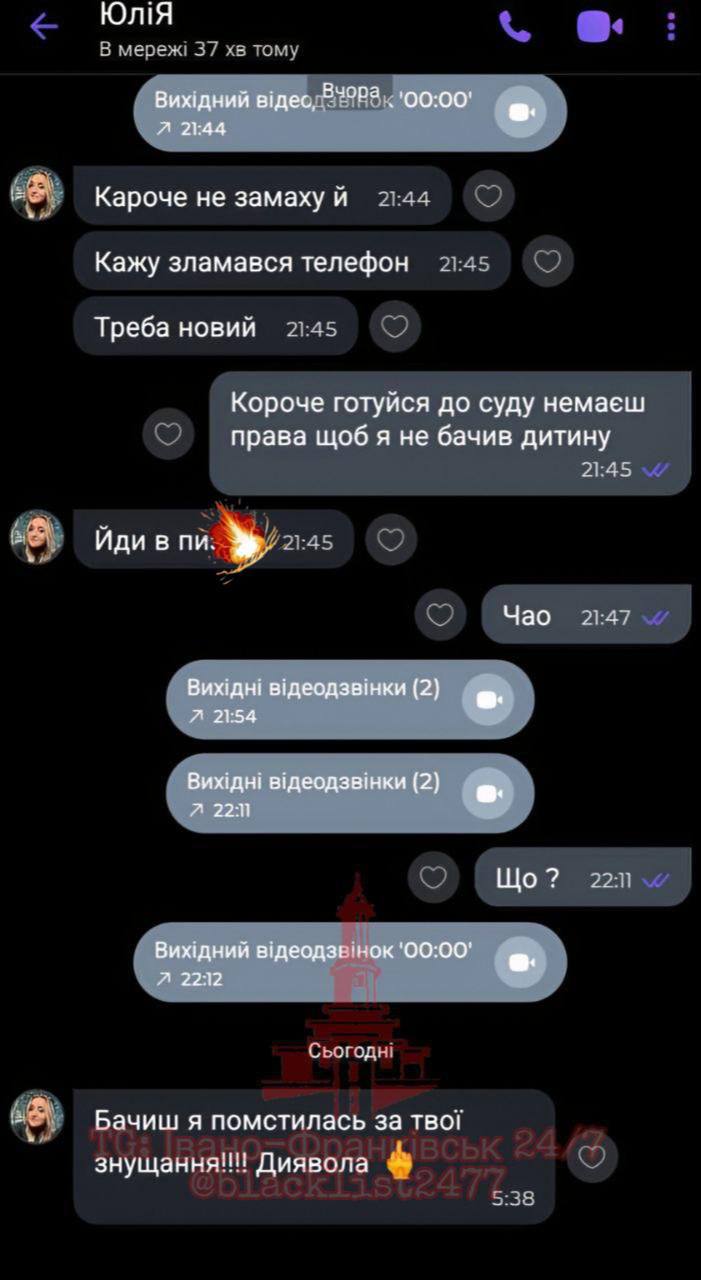Image resolution: width=701 pixels, height=1280 pixels.
Task: Like the message 'Короче готуйся до суду'
Action: (168, 433)
